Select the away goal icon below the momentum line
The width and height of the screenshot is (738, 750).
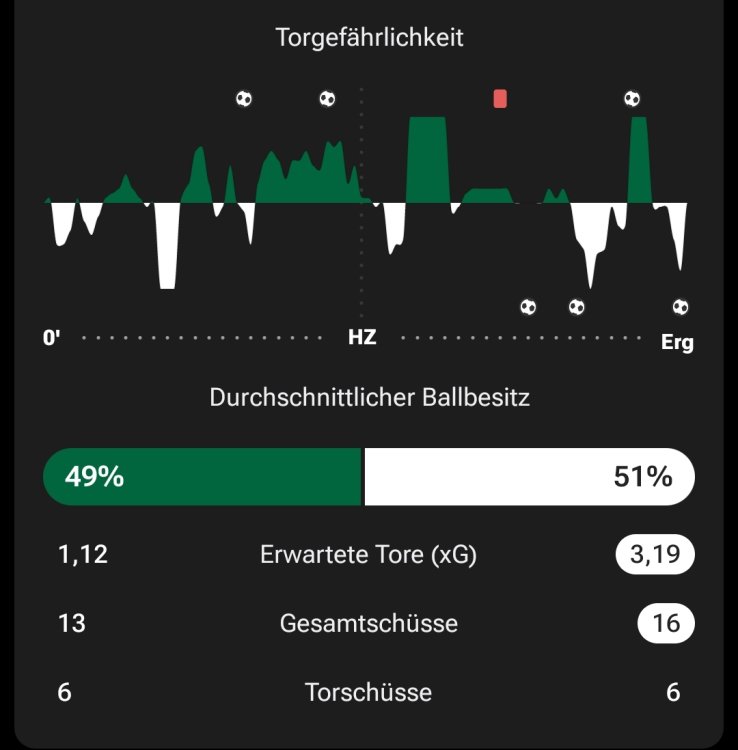point(527,307)
